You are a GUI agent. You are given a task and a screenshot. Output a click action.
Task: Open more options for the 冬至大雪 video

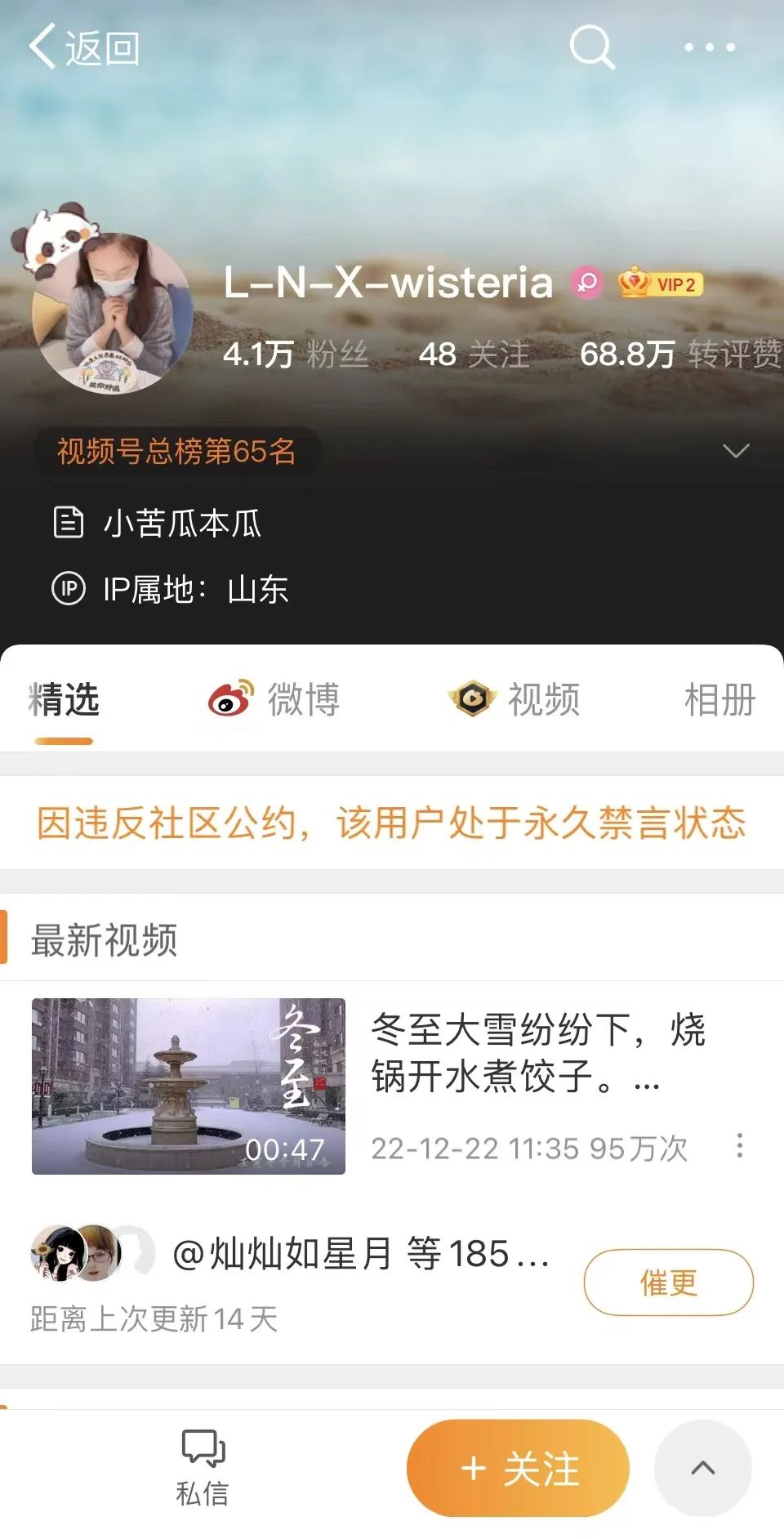pyautogui.click(x=739, y=1145)
